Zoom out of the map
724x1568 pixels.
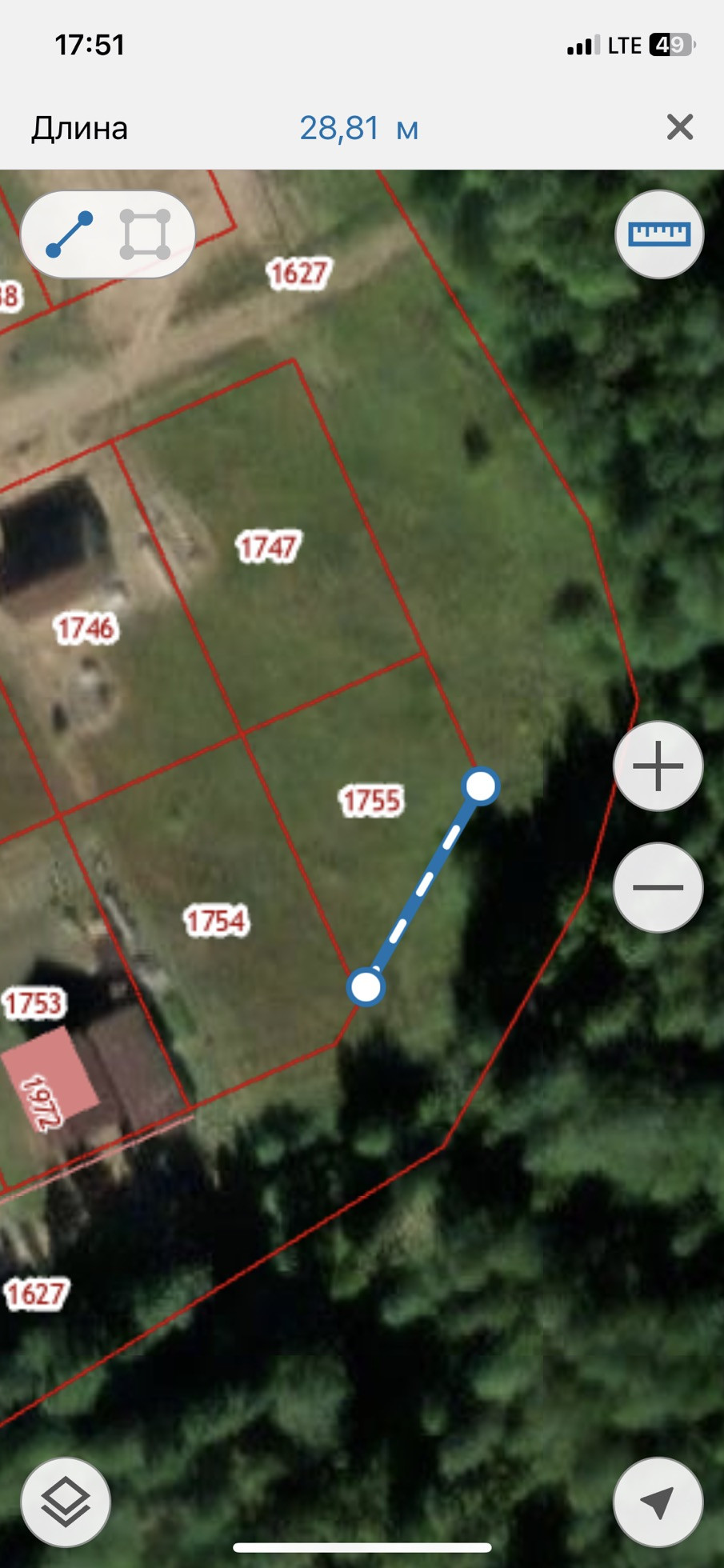658,887
